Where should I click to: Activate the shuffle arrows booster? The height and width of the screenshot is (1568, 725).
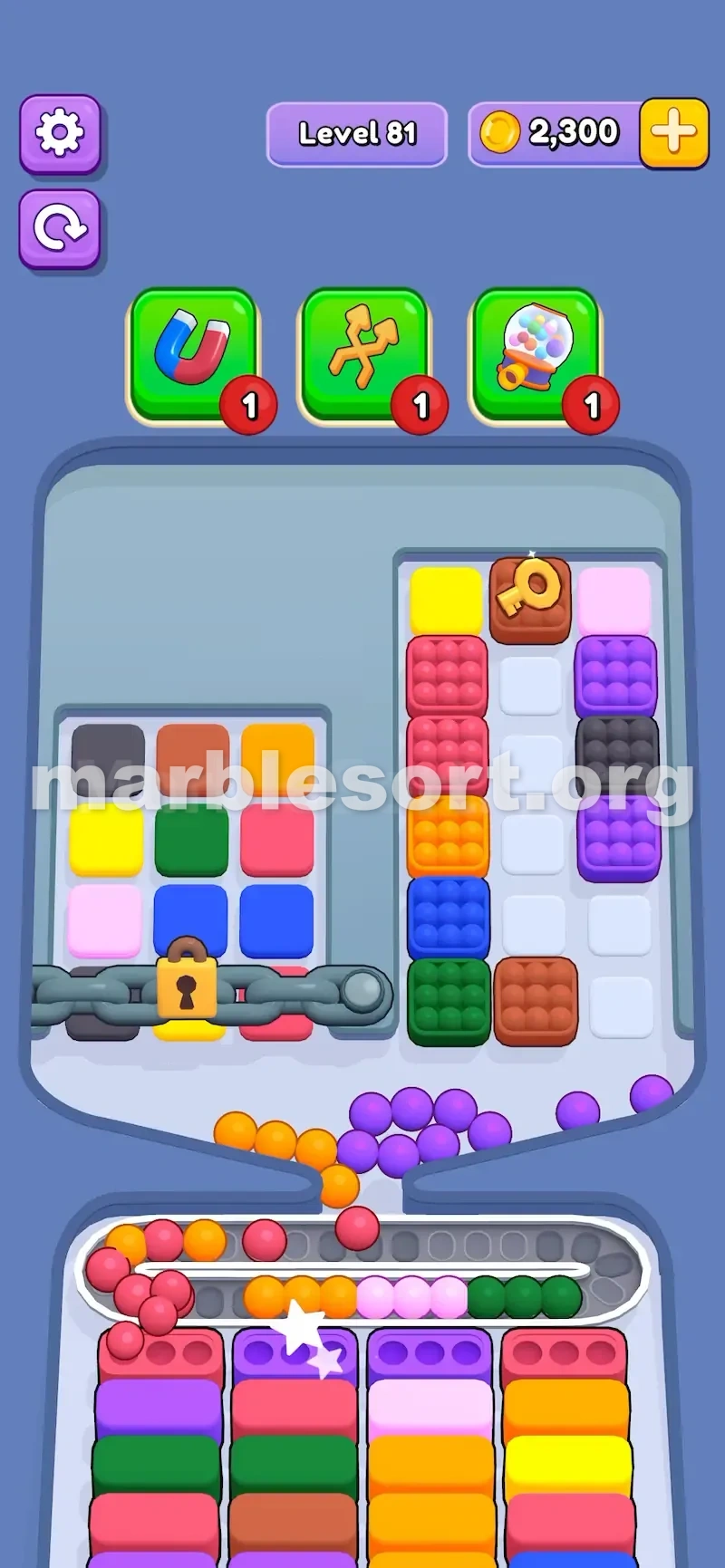pyautogui.click(x=364, y=355)
